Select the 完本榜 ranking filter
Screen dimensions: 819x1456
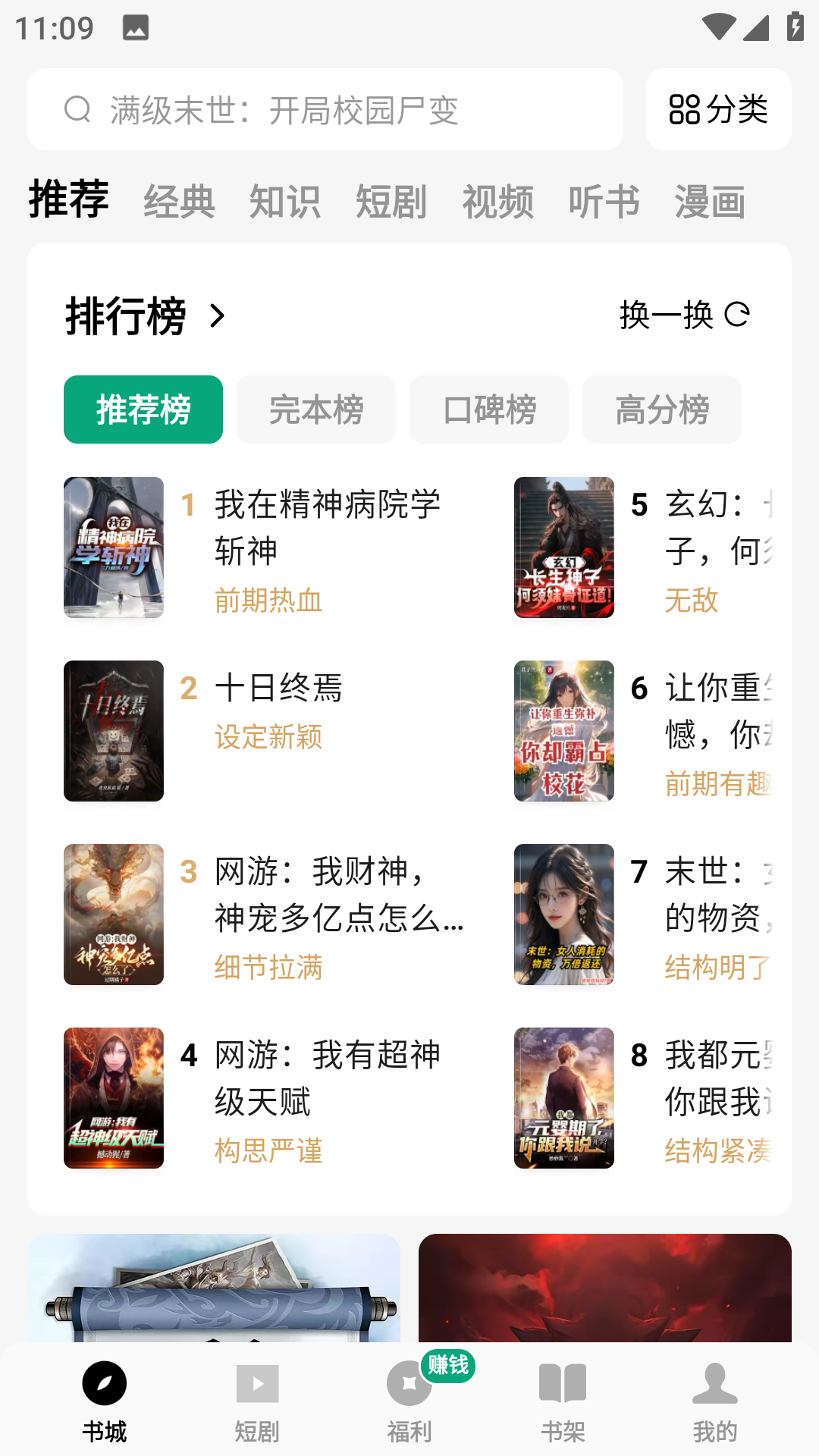coord(315,409)
